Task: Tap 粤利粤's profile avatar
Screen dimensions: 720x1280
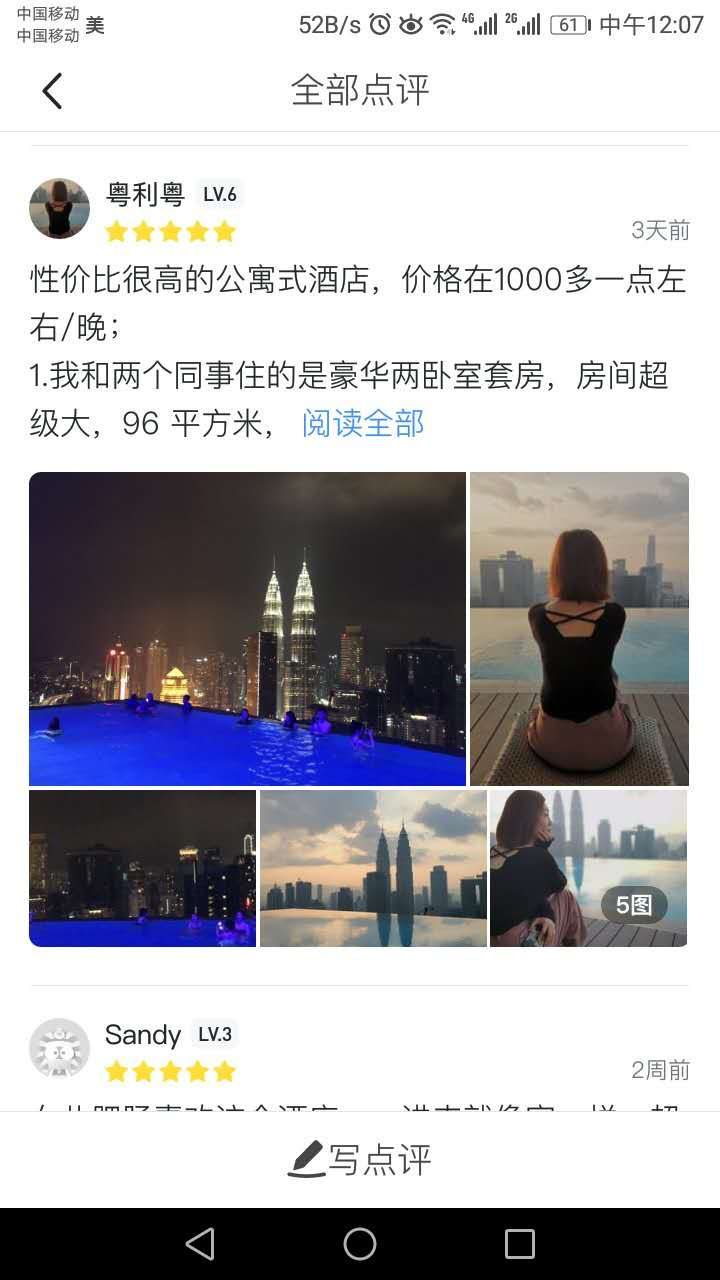Action: click(59, 208)
